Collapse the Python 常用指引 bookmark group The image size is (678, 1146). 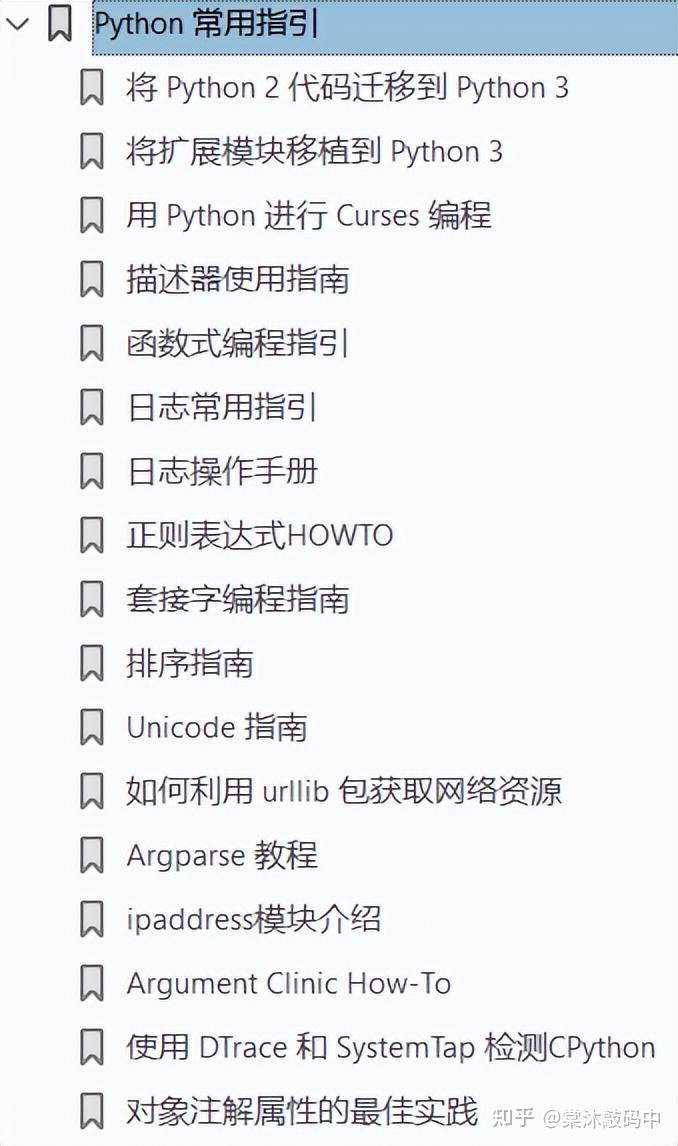(19, 25)
